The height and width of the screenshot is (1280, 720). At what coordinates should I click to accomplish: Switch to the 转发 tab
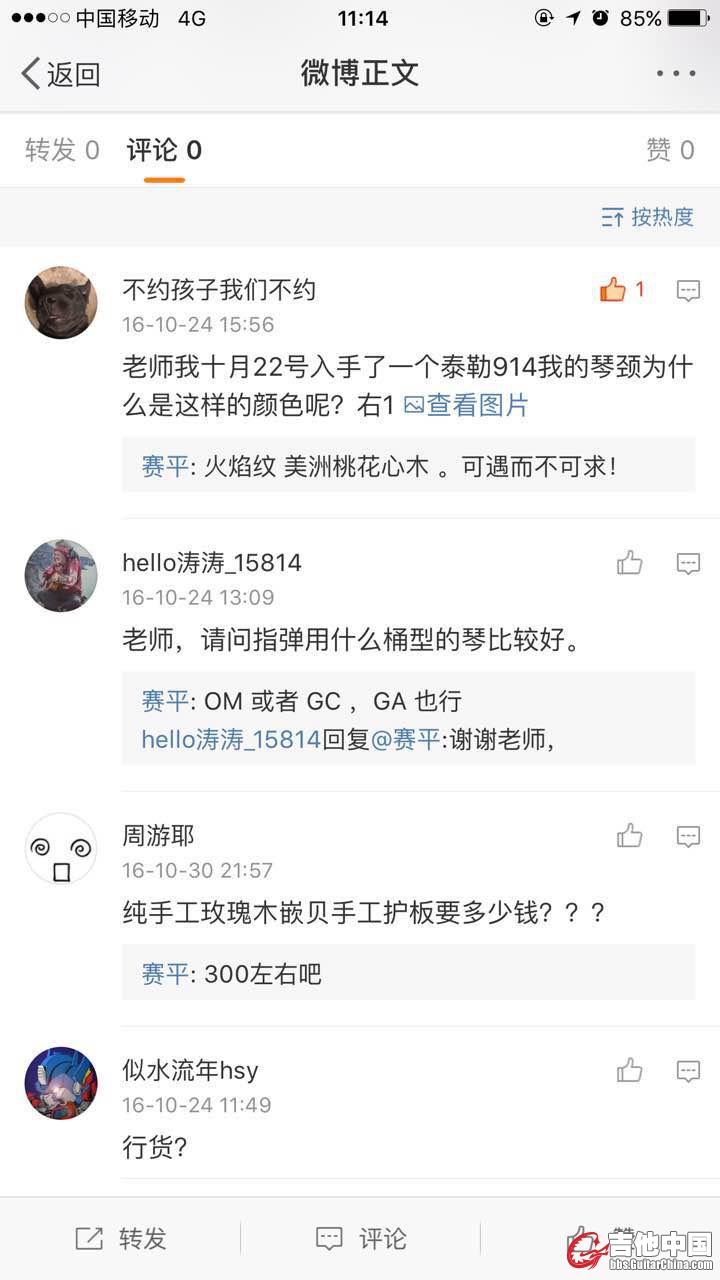(62, 151)
